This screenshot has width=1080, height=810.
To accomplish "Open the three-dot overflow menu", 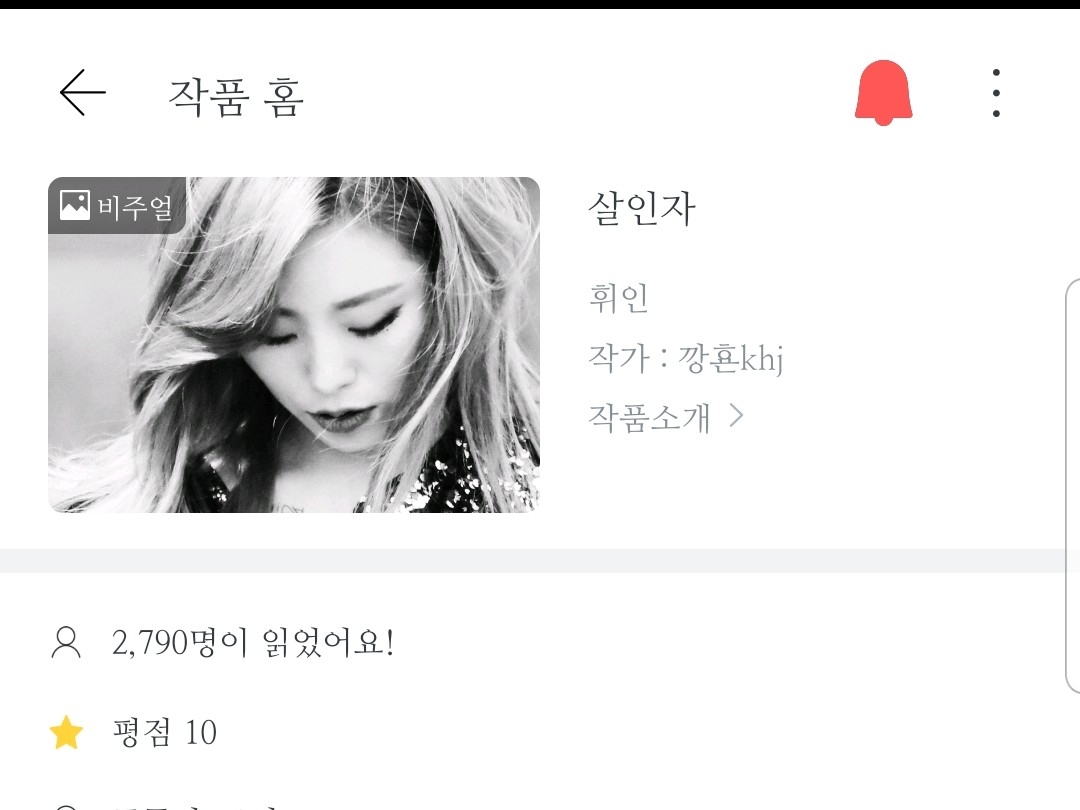I will tap(996, 94).
